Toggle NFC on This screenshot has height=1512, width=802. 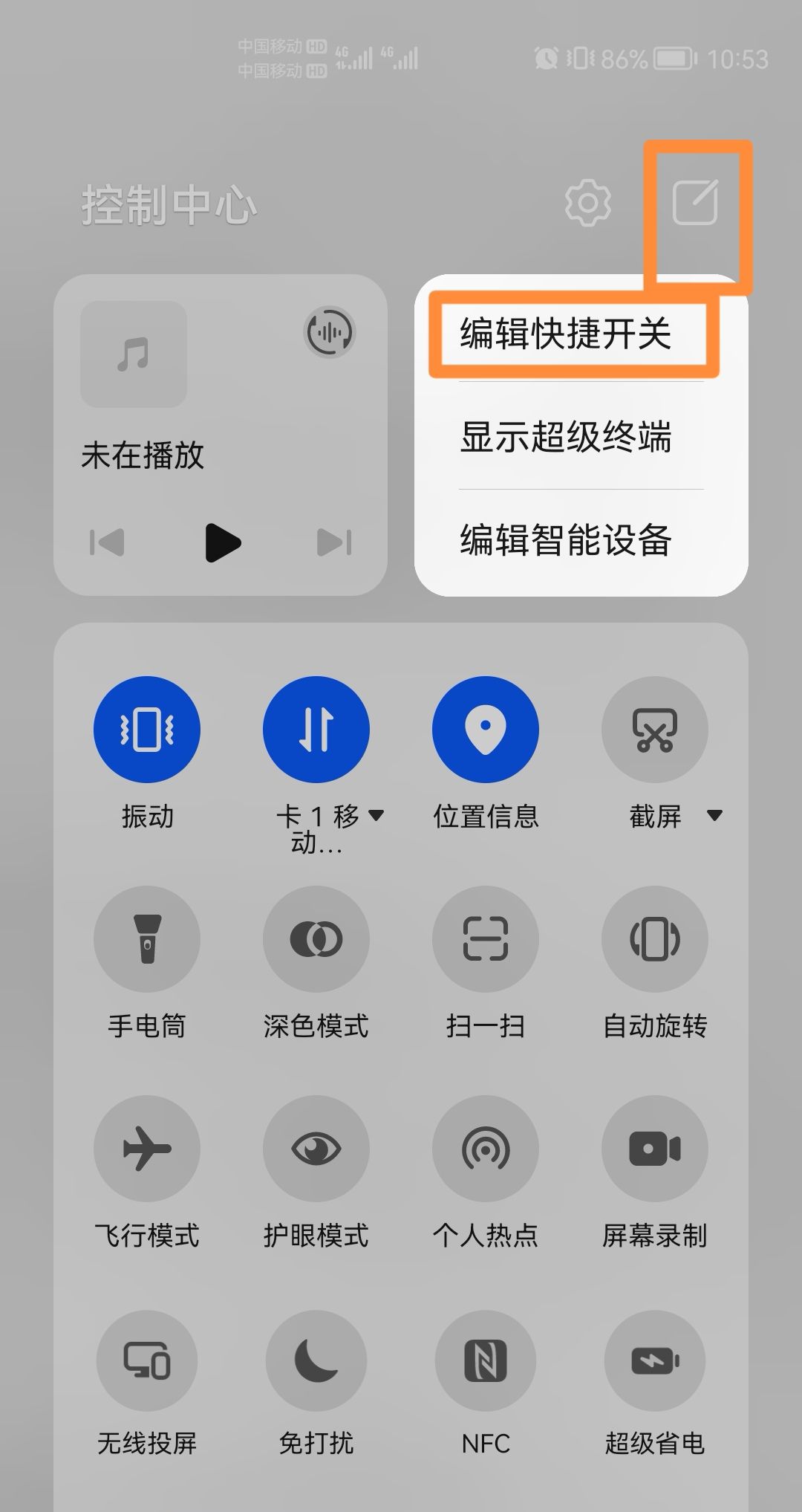tap(485, 1360)
